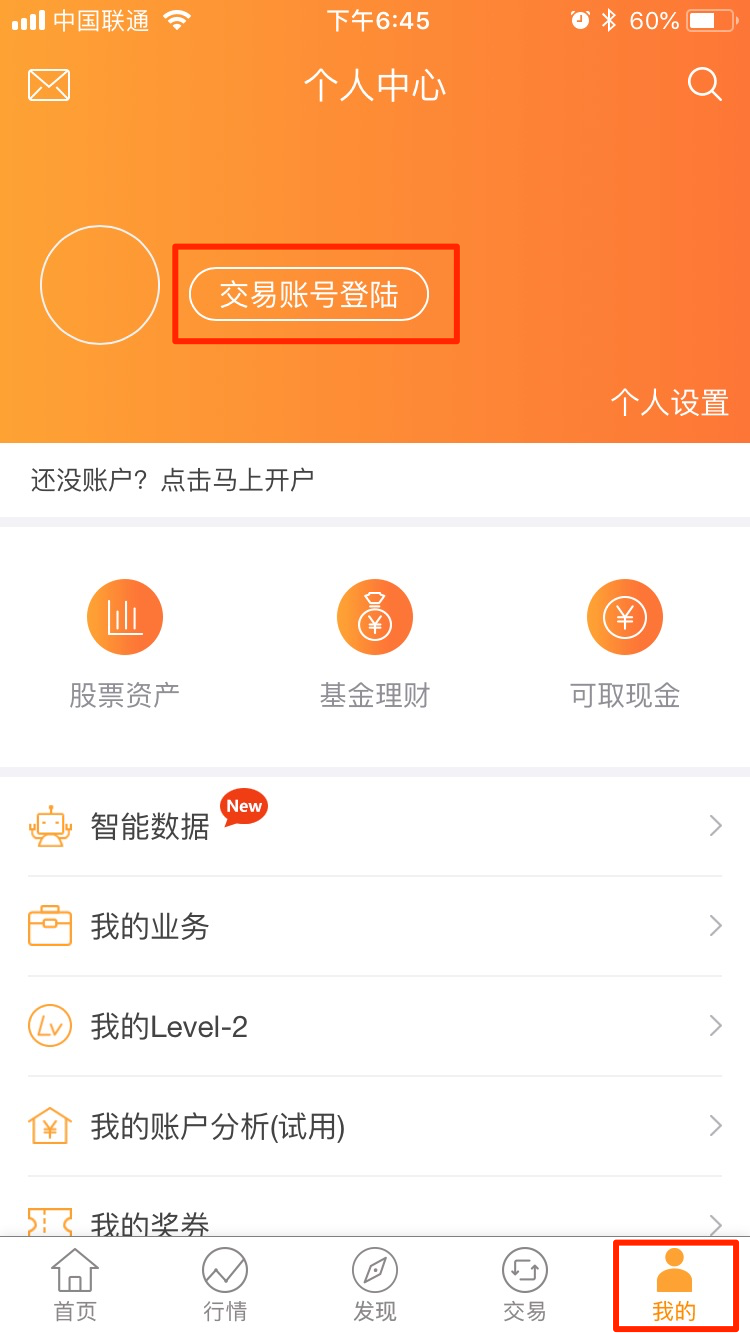Switch to the 发现 tab
Screen dimensions: 750x1334
click(375, 1286)
